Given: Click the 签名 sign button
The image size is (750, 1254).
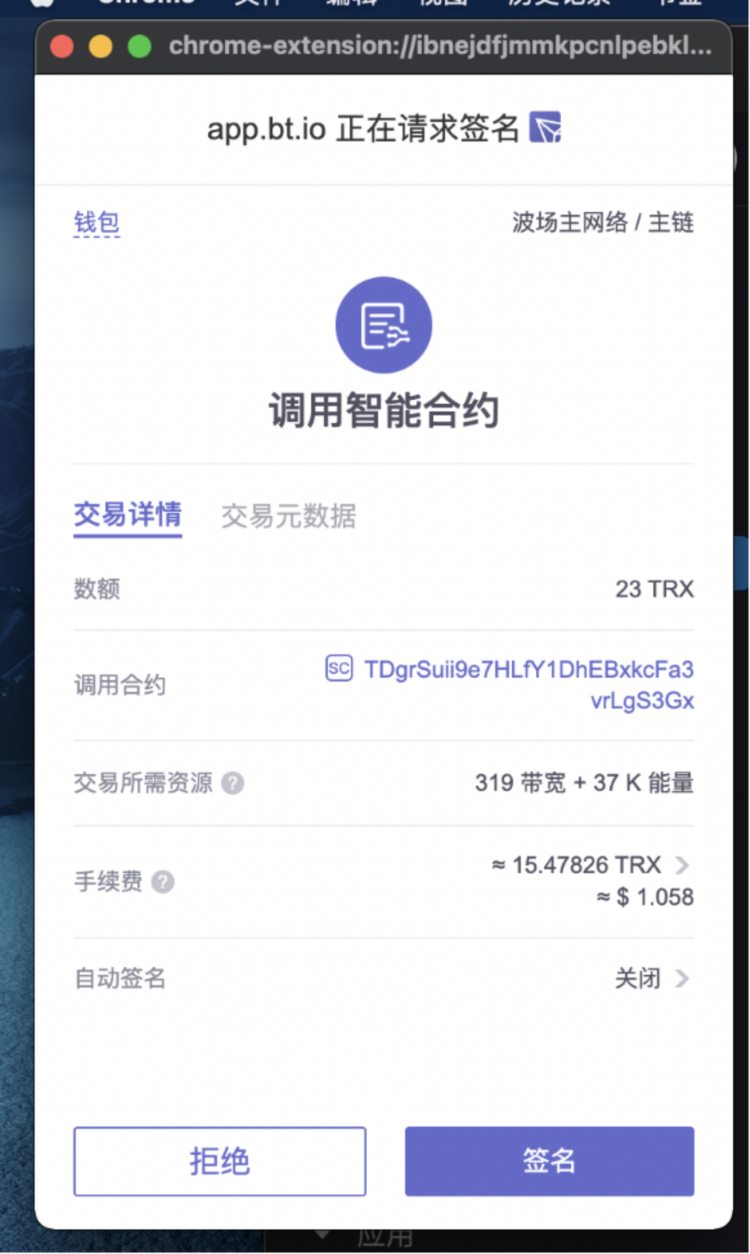Looking at the screenshot, I should pos(548,1160).
